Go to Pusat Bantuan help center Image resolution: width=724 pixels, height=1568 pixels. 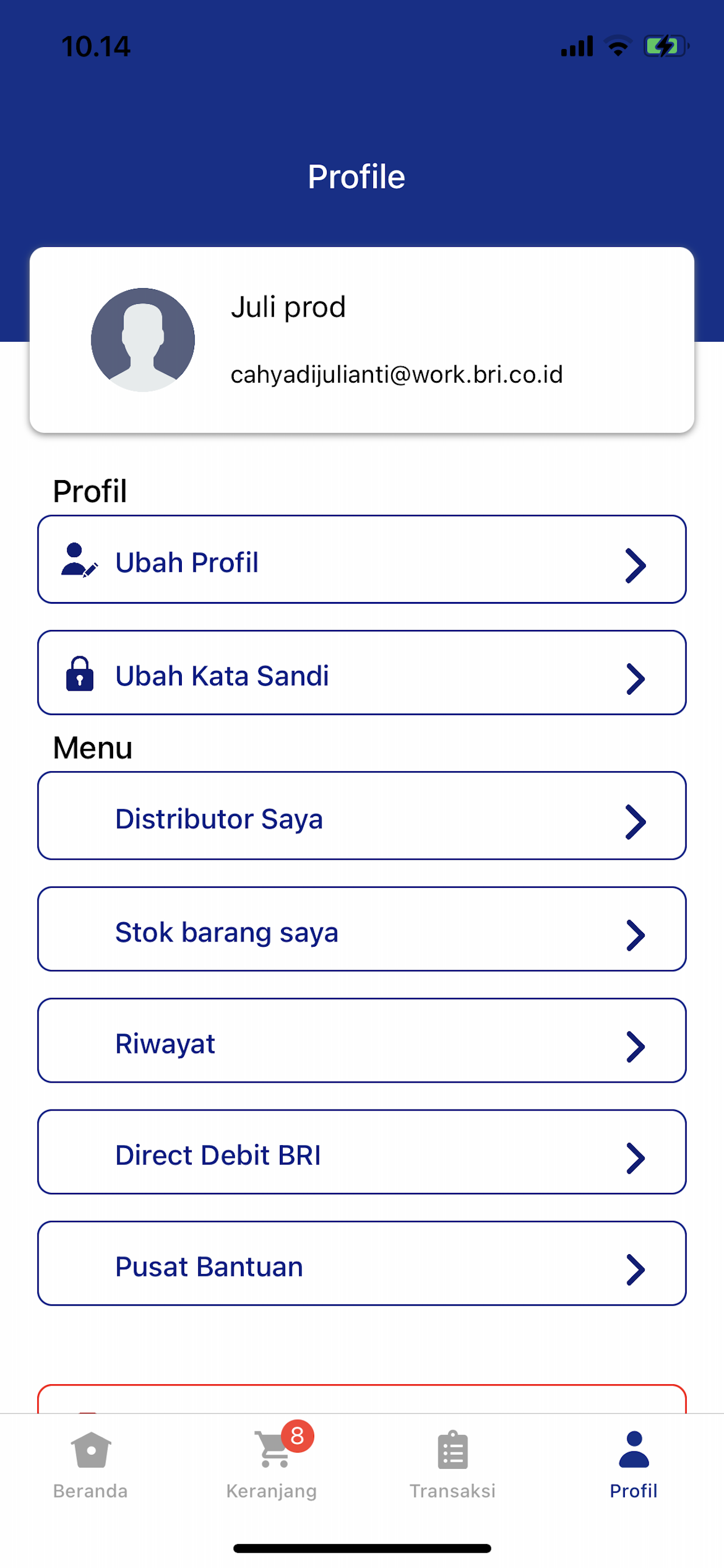pyautogui.click(x=362, y=1263)
